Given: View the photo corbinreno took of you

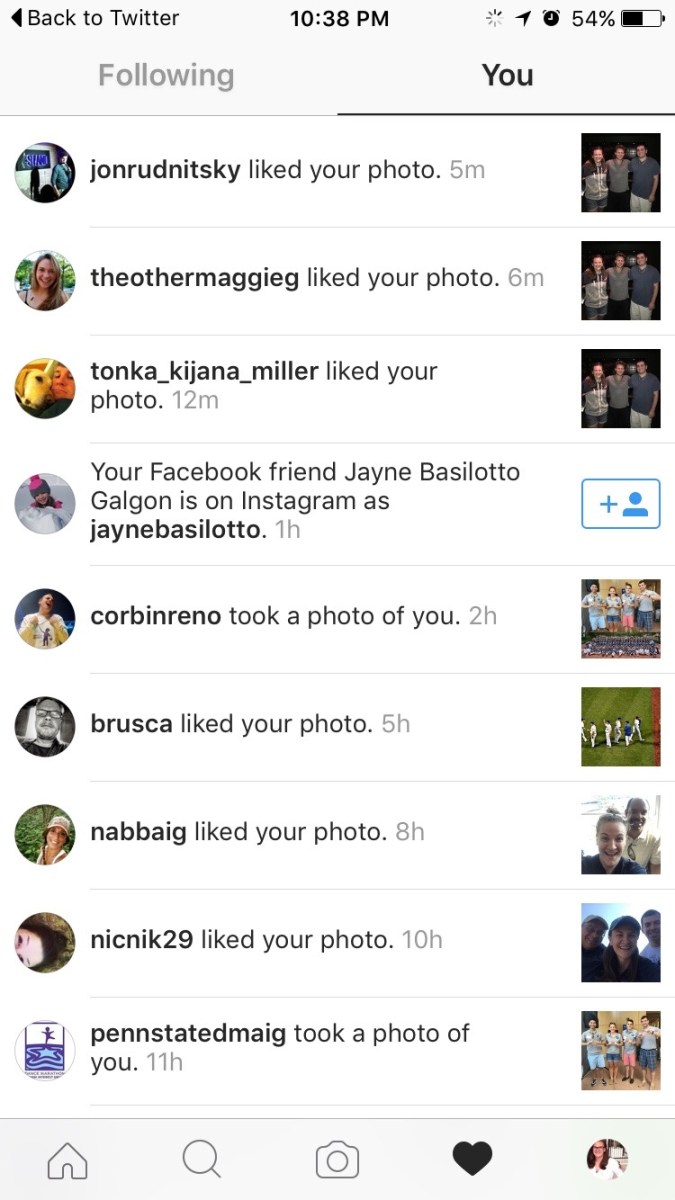Looking at the screenshot, I should tap(620, 618).
